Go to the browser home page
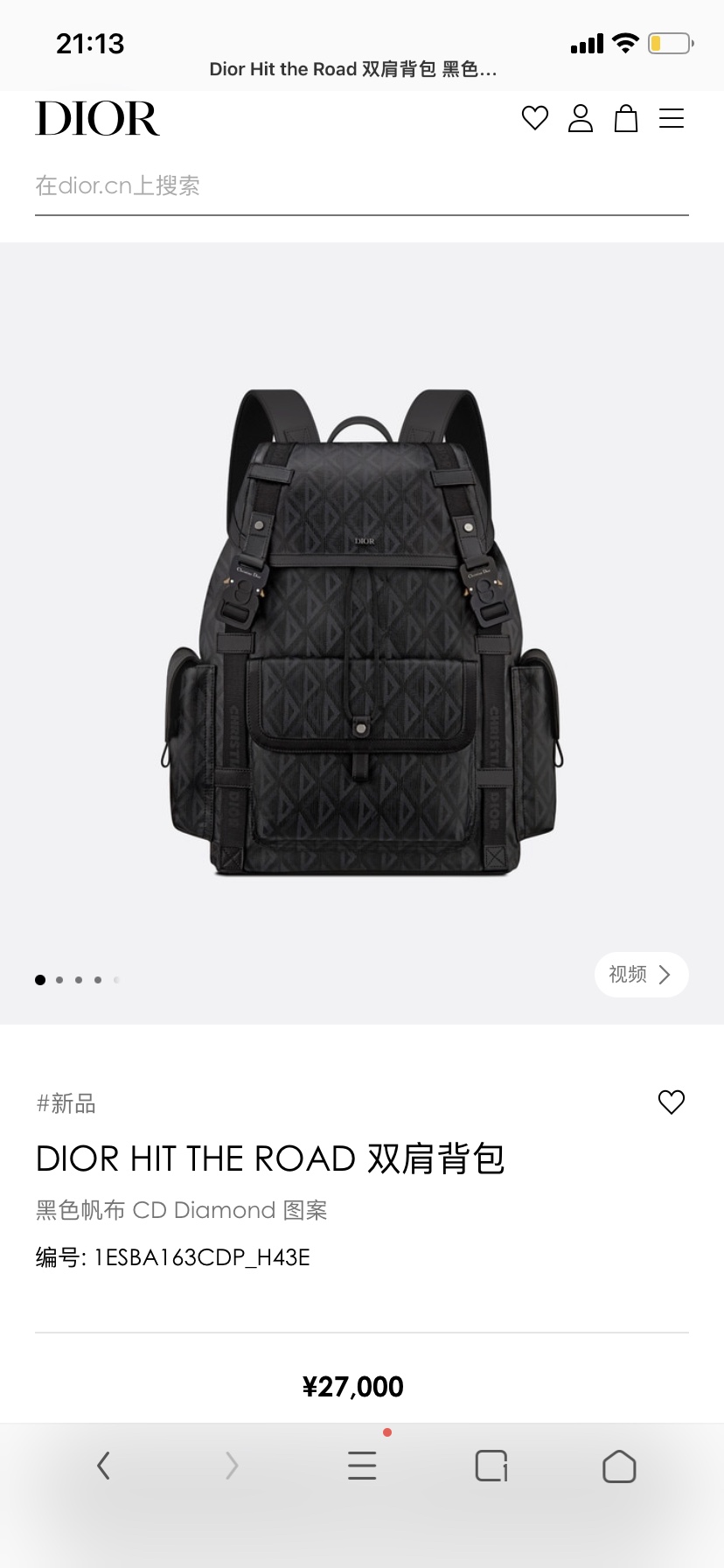Image resolution: width=724 pixels, height=1568 pixels. tap(619, 1466)
